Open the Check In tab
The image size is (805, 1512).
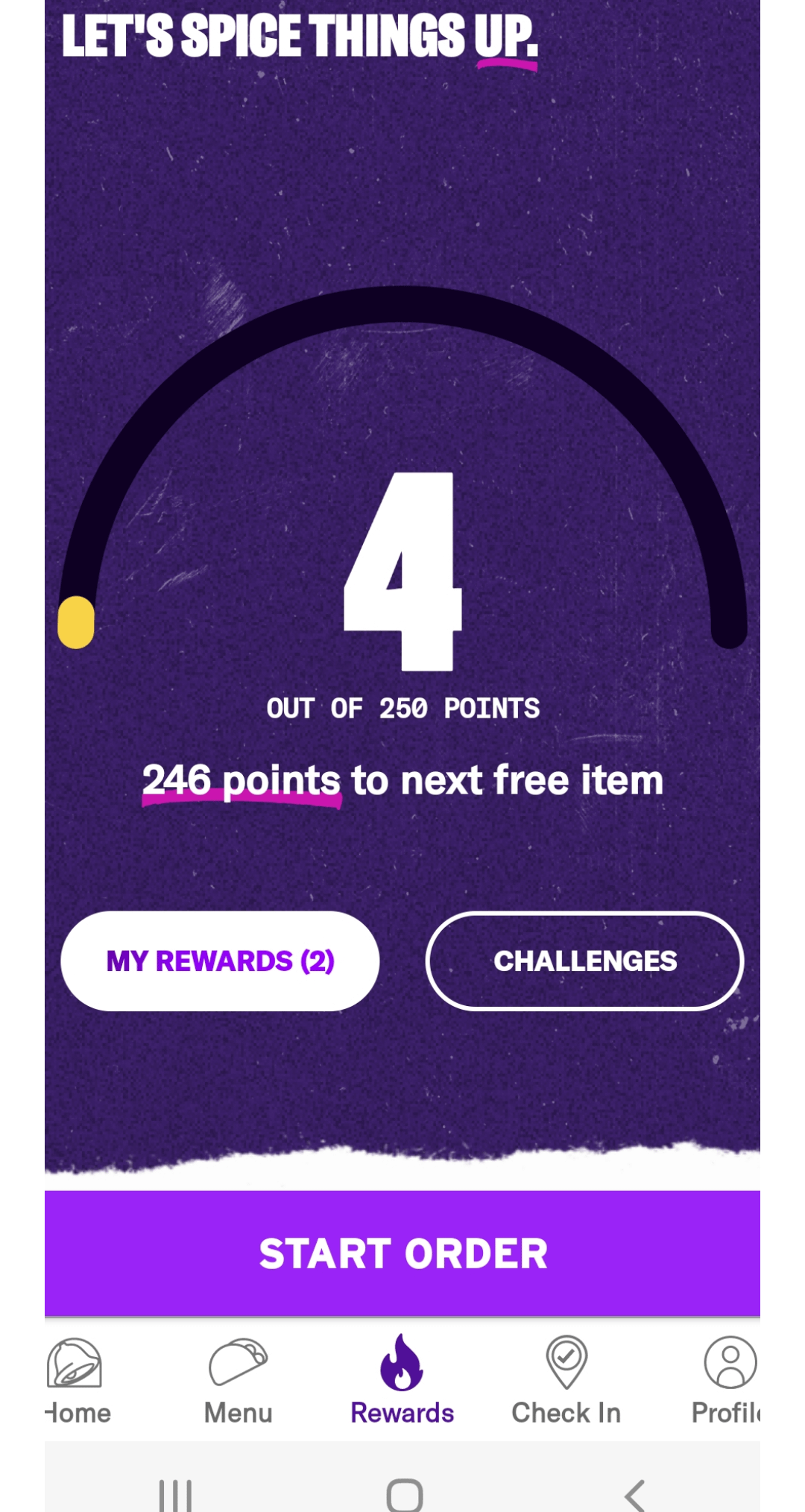[x=566, y=1380]
